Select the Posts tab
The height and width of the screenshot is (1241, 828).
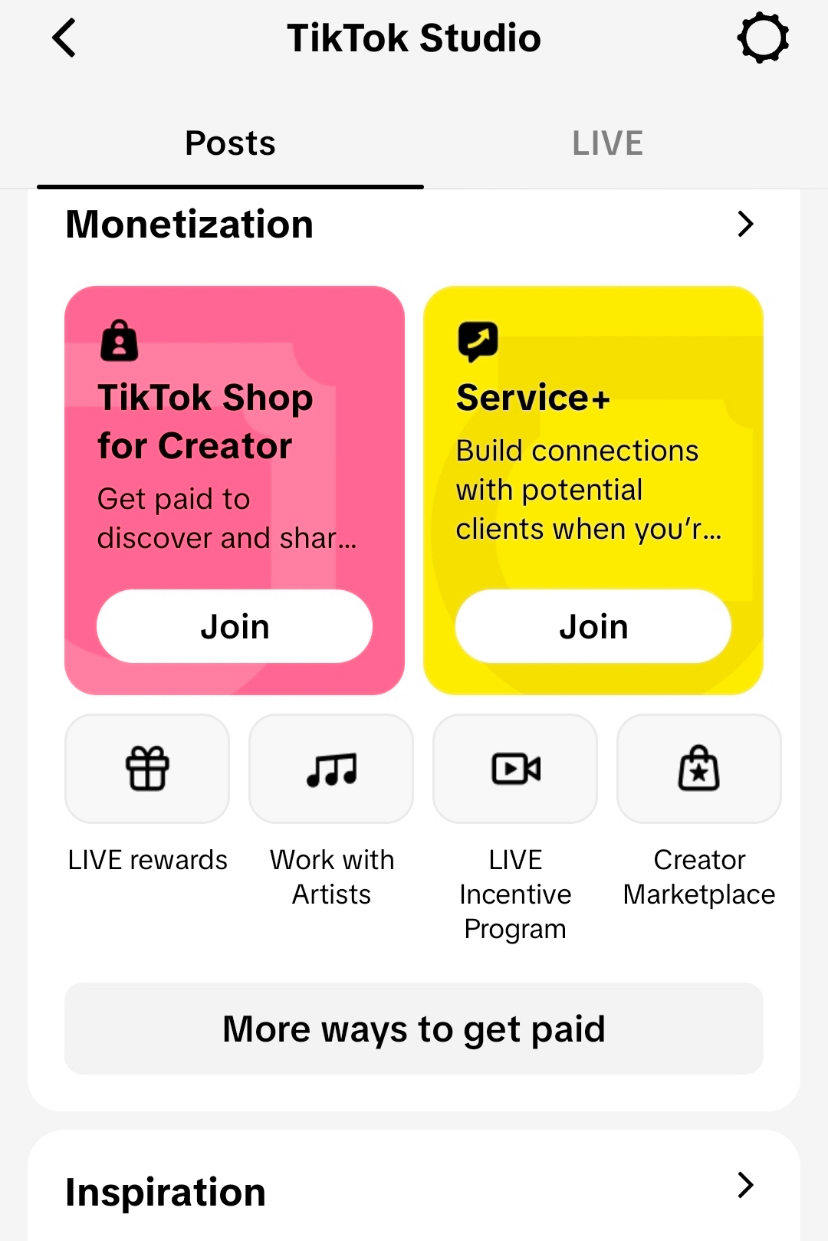(x=230, y=143)
